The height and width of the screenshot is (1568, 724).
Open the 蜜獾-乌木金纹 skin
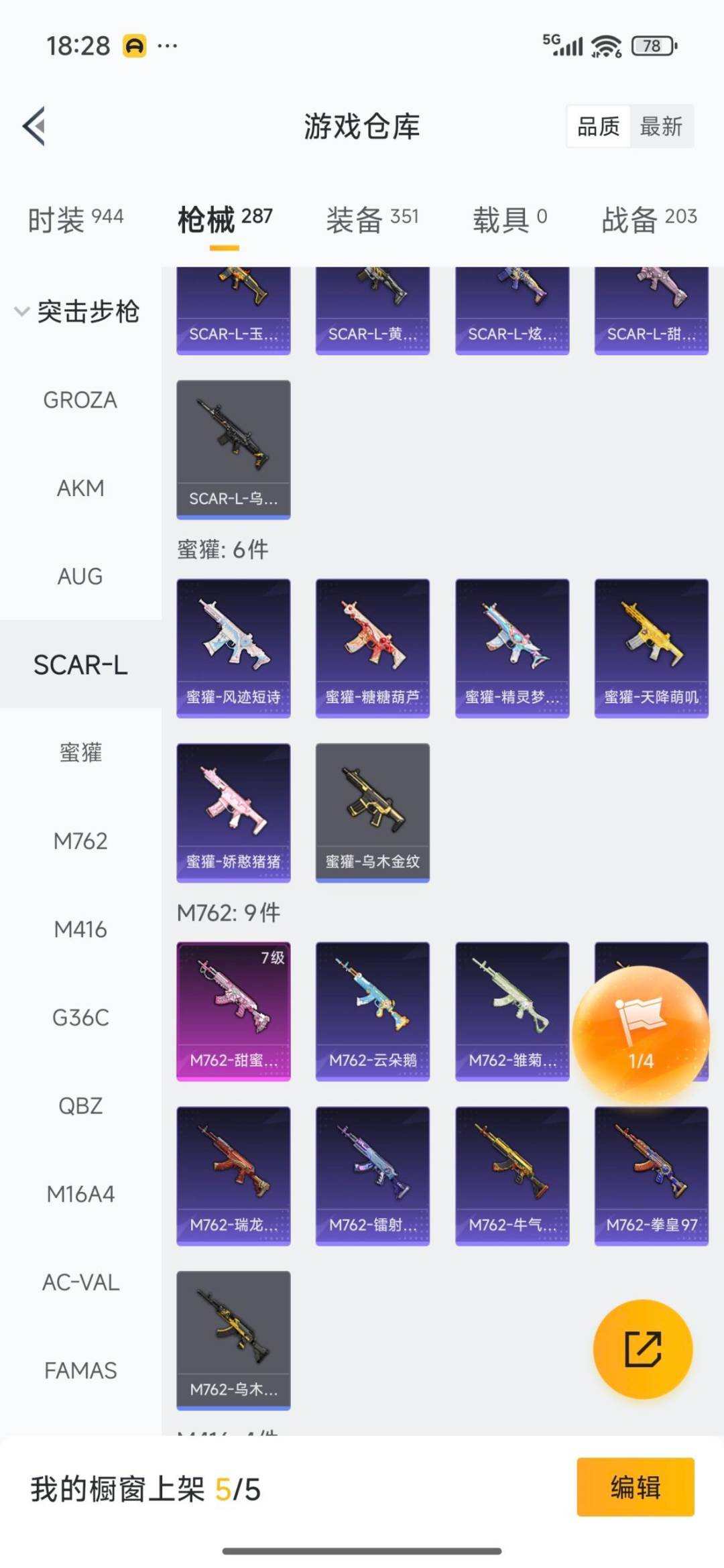tap(373, 812)
